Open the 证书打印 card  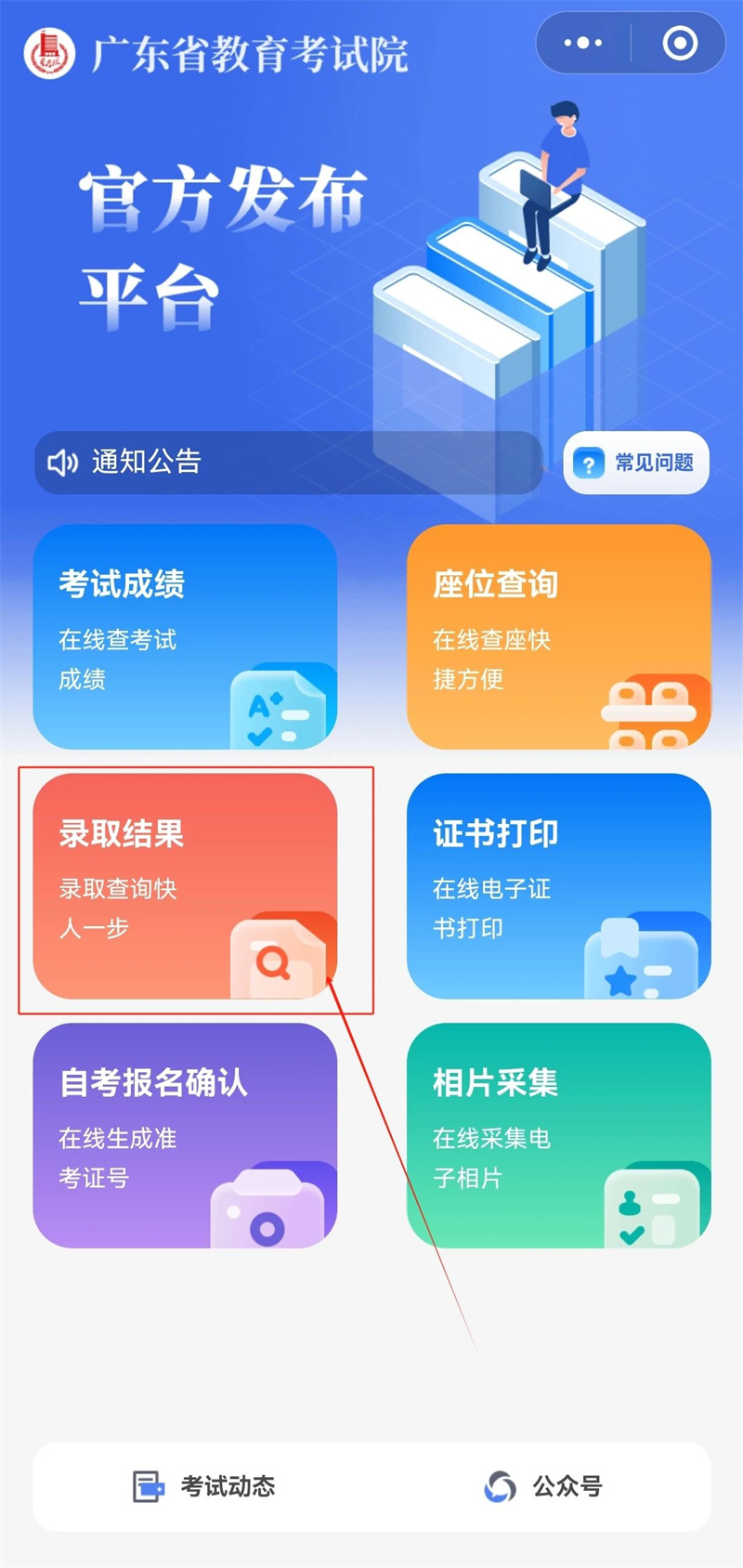click(559, 886)
